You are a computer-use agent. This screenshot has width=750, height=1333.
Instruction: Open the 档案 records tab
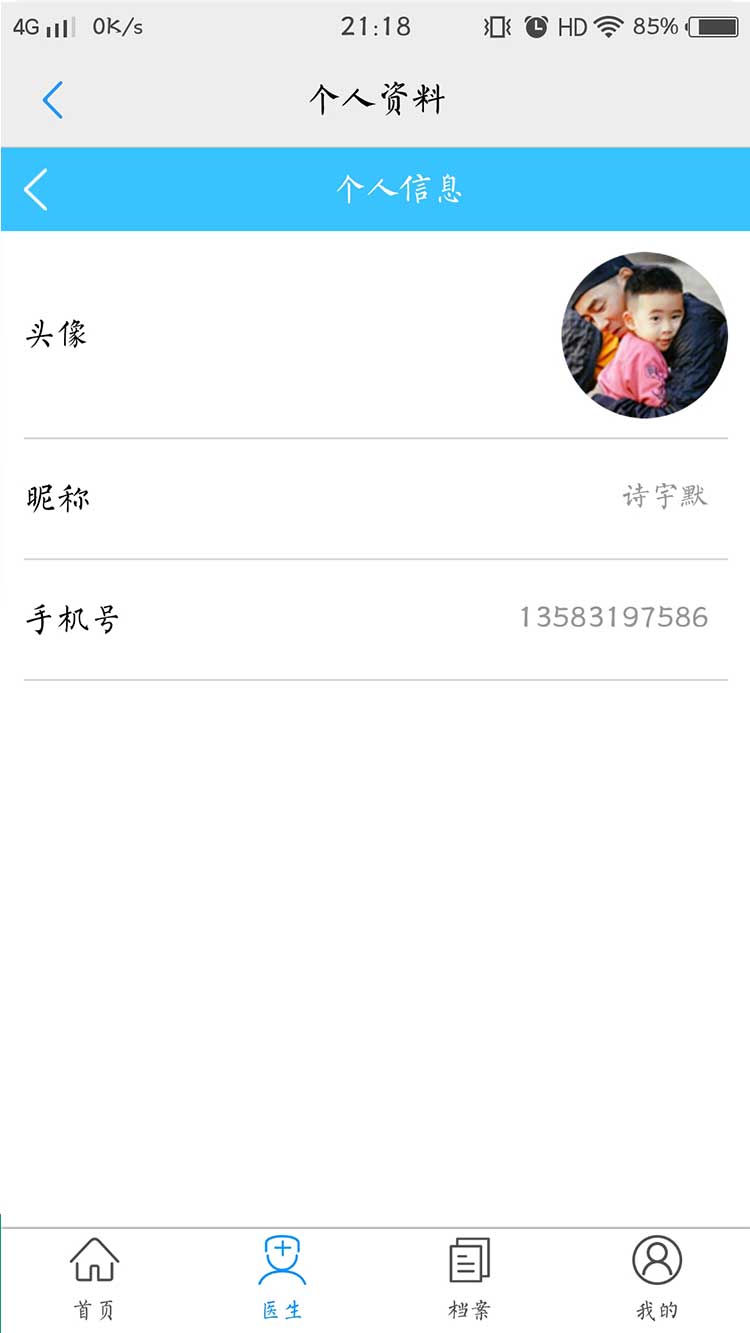coord(469,1278)
